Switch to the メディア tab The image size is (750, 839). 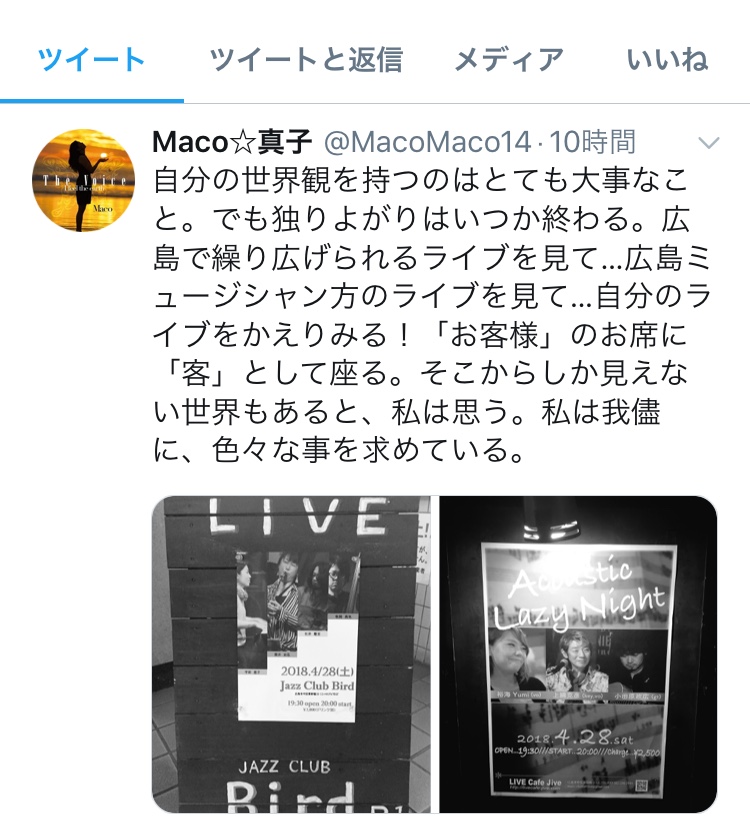tap(509, 60)
